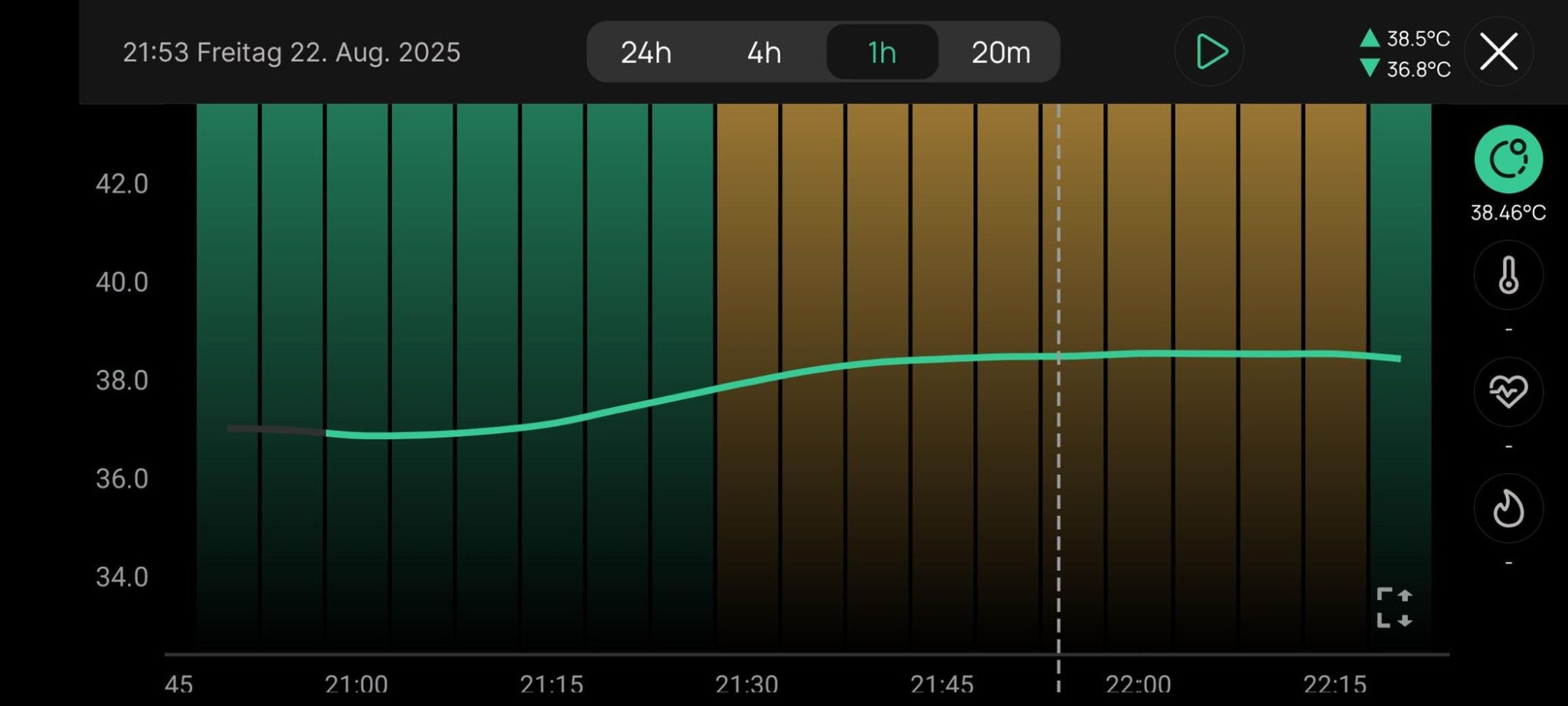Image resolution: width=1568 pixels, height=706 pixels.
Task: Select the 1h time range
Action: 882,53
